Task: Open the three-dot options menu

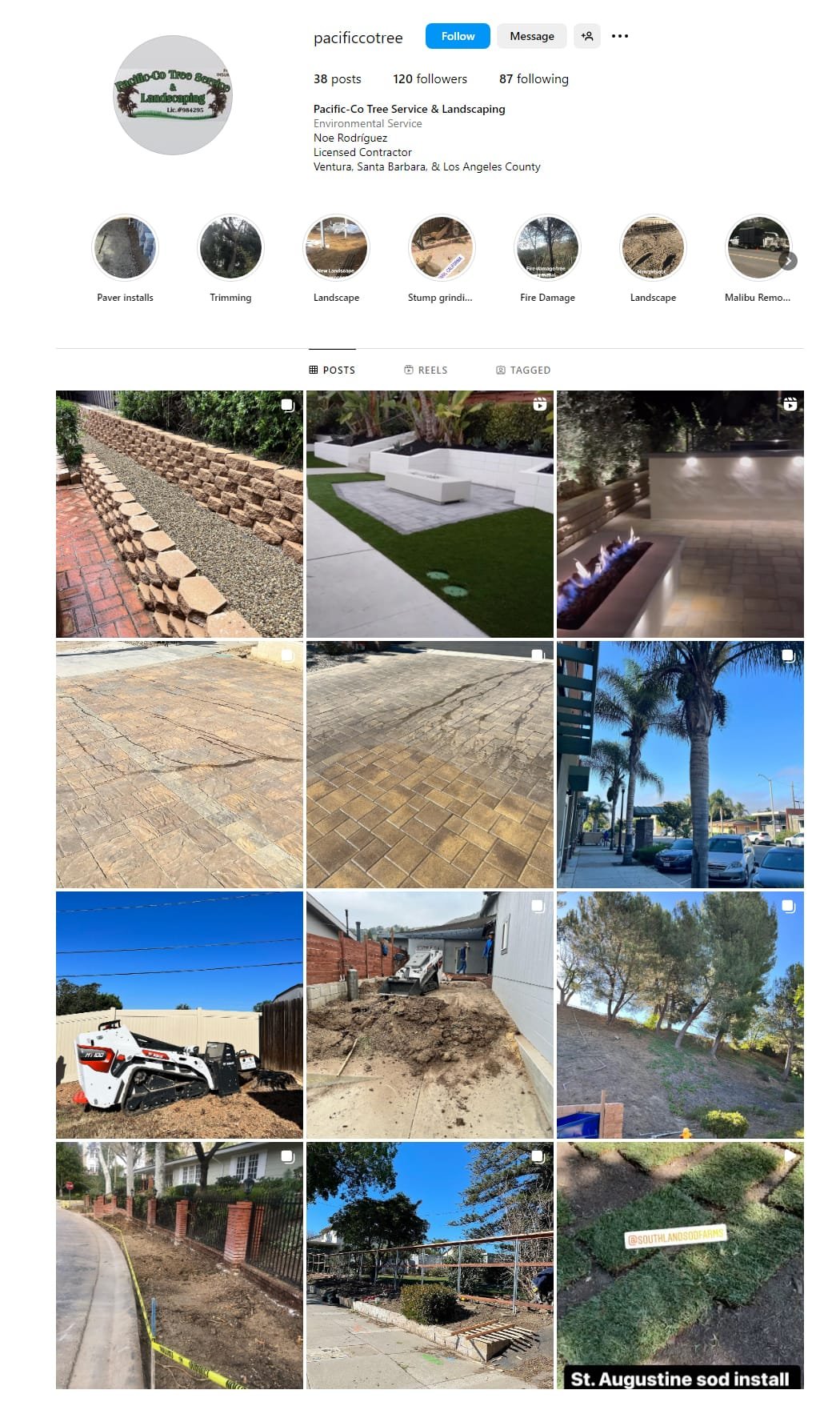Action: 620,36
